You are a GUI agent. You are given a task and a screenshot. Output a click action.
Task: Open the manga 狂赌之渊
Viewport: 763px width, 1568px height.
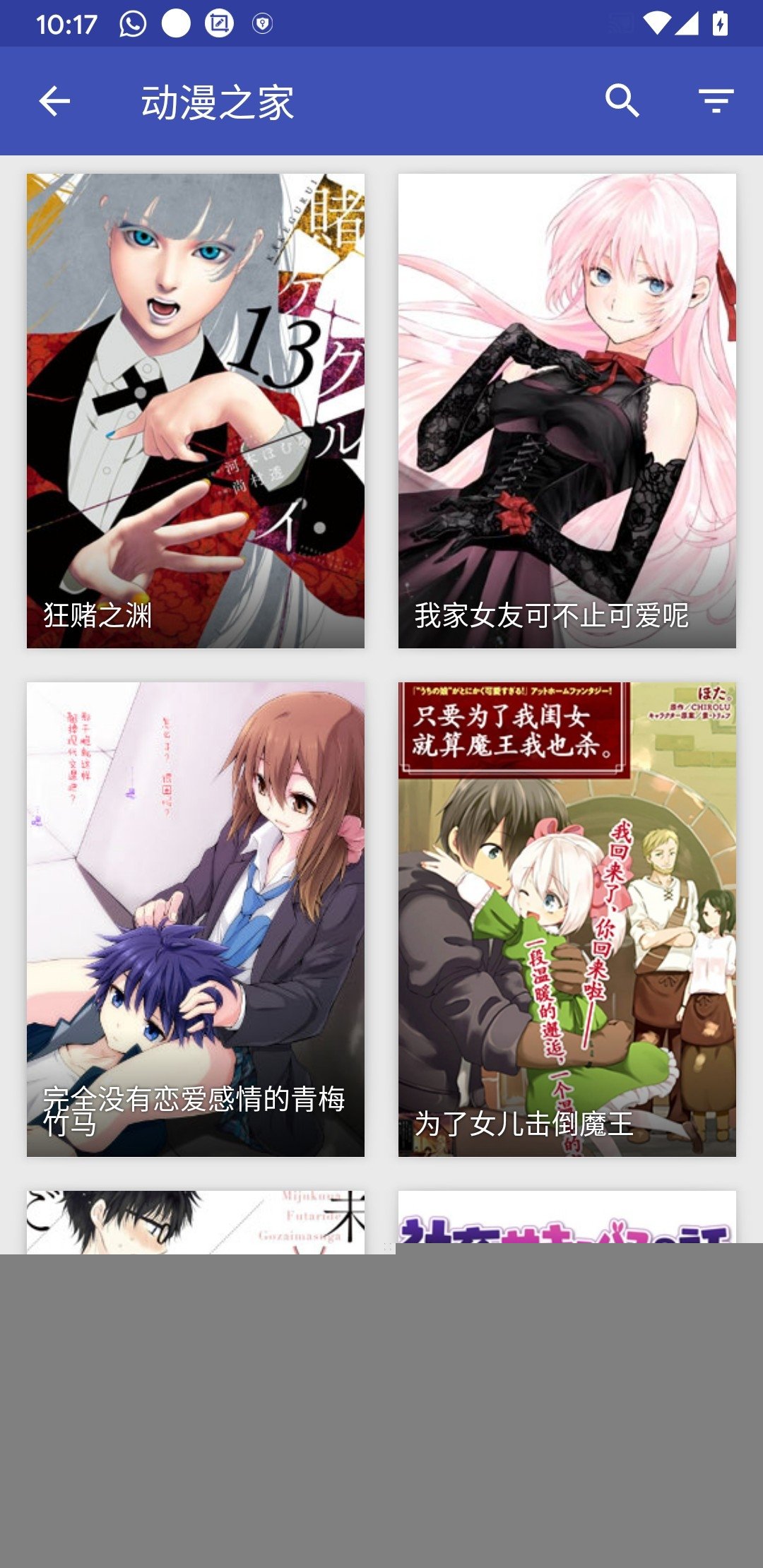pyautogui.click(x=196, y=411)
